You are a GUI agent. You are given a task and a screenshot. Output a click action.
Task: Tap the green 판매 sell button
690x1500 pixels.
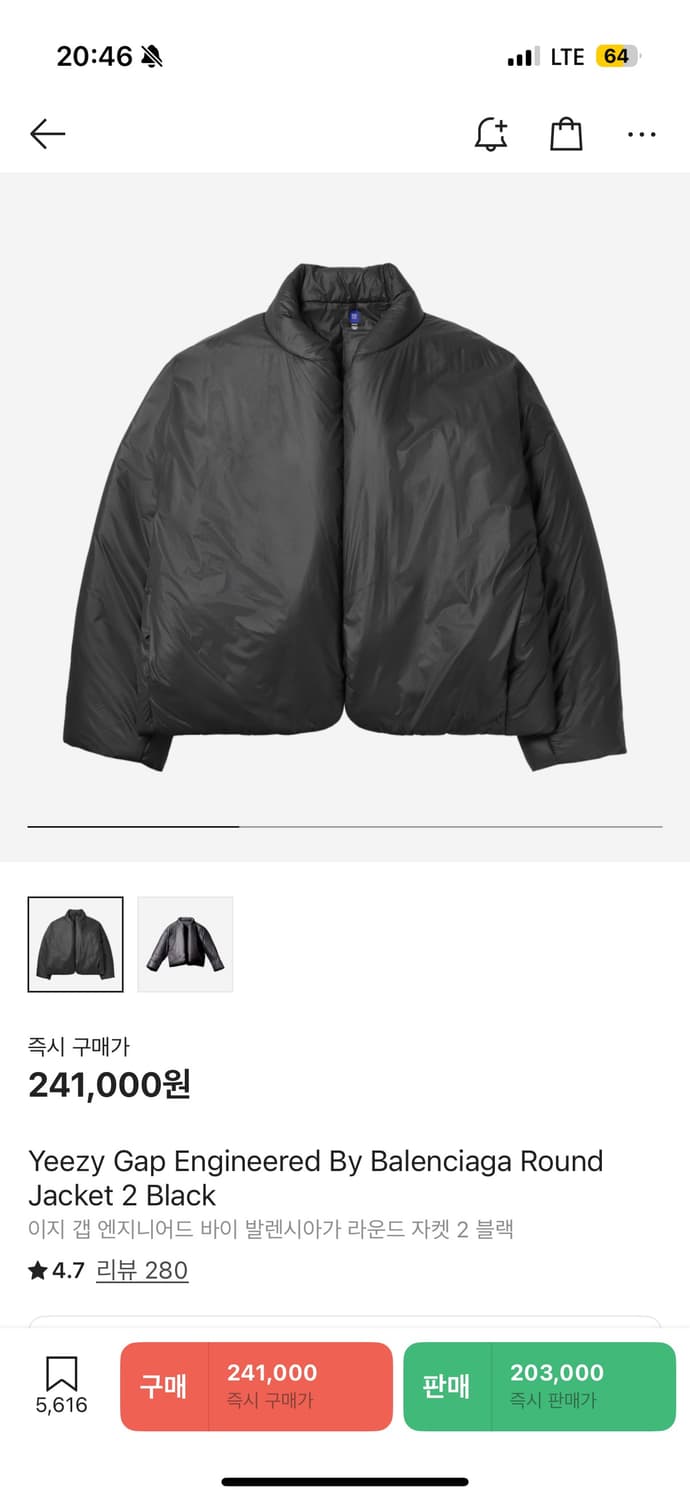pyautogui.click(x=539, y=1386)
